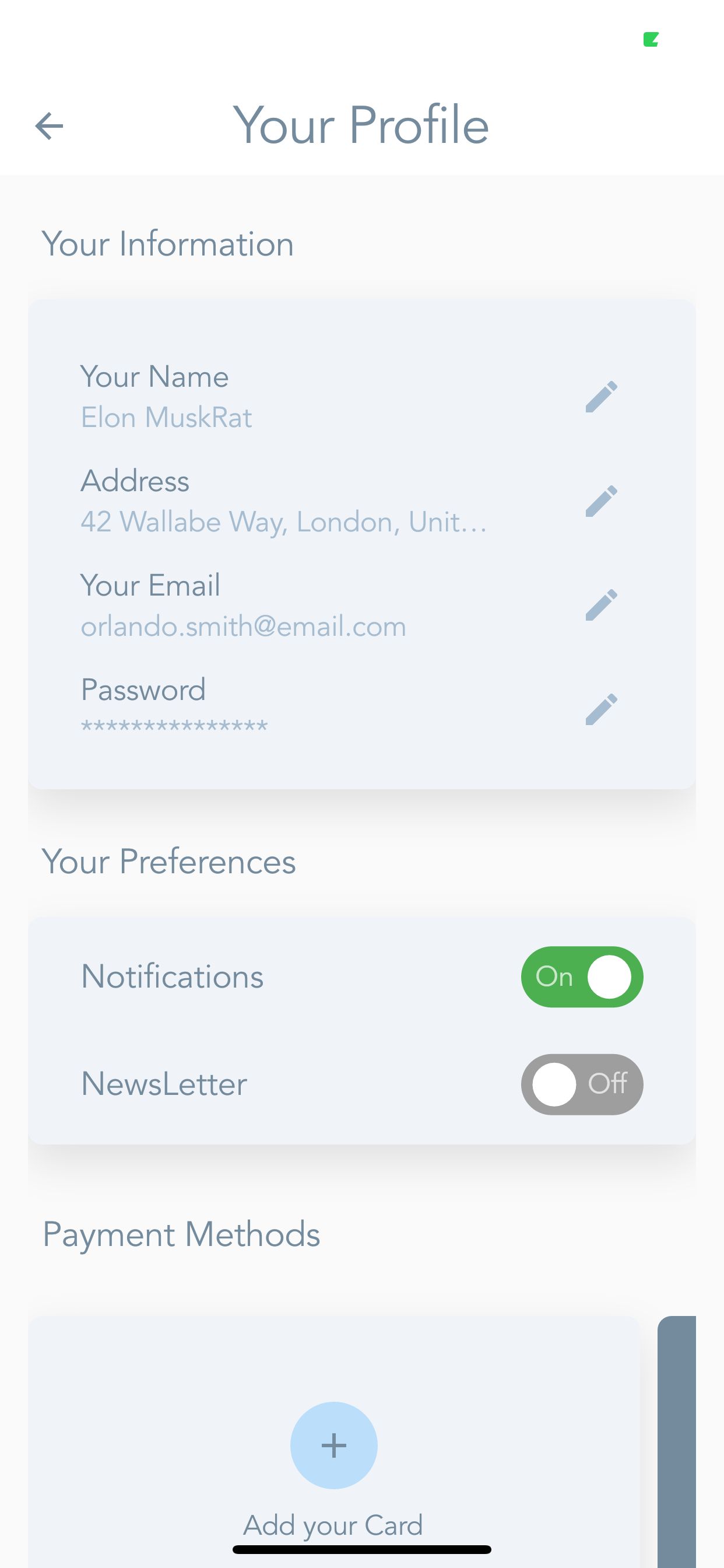724x1568 pixels.
Task: Add a new payment card
Action: (x=333, y=1445)
